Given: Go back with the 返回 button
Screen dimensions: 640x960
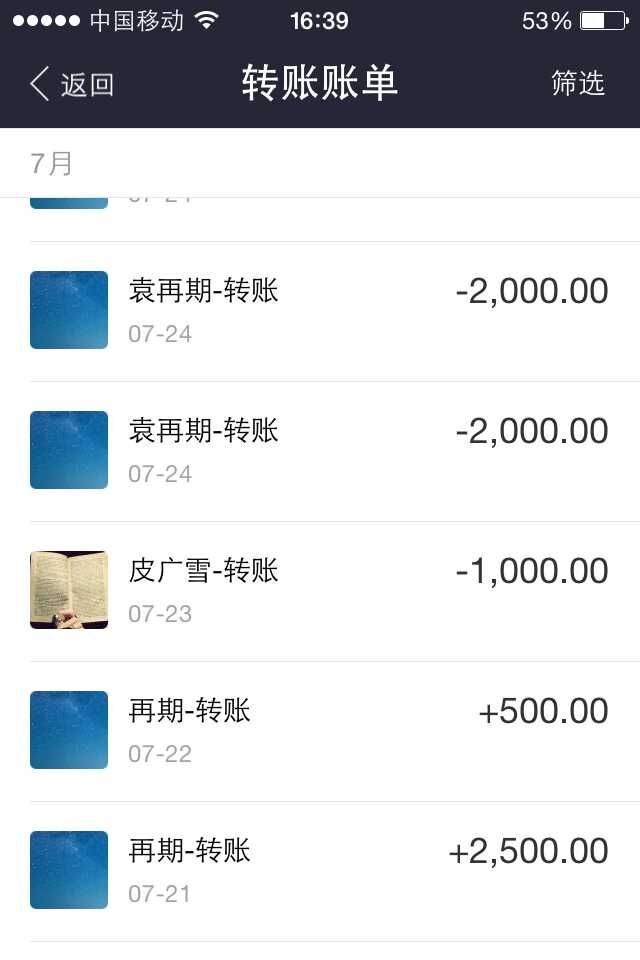Looking at the screenshot, I should click(72, 84).
